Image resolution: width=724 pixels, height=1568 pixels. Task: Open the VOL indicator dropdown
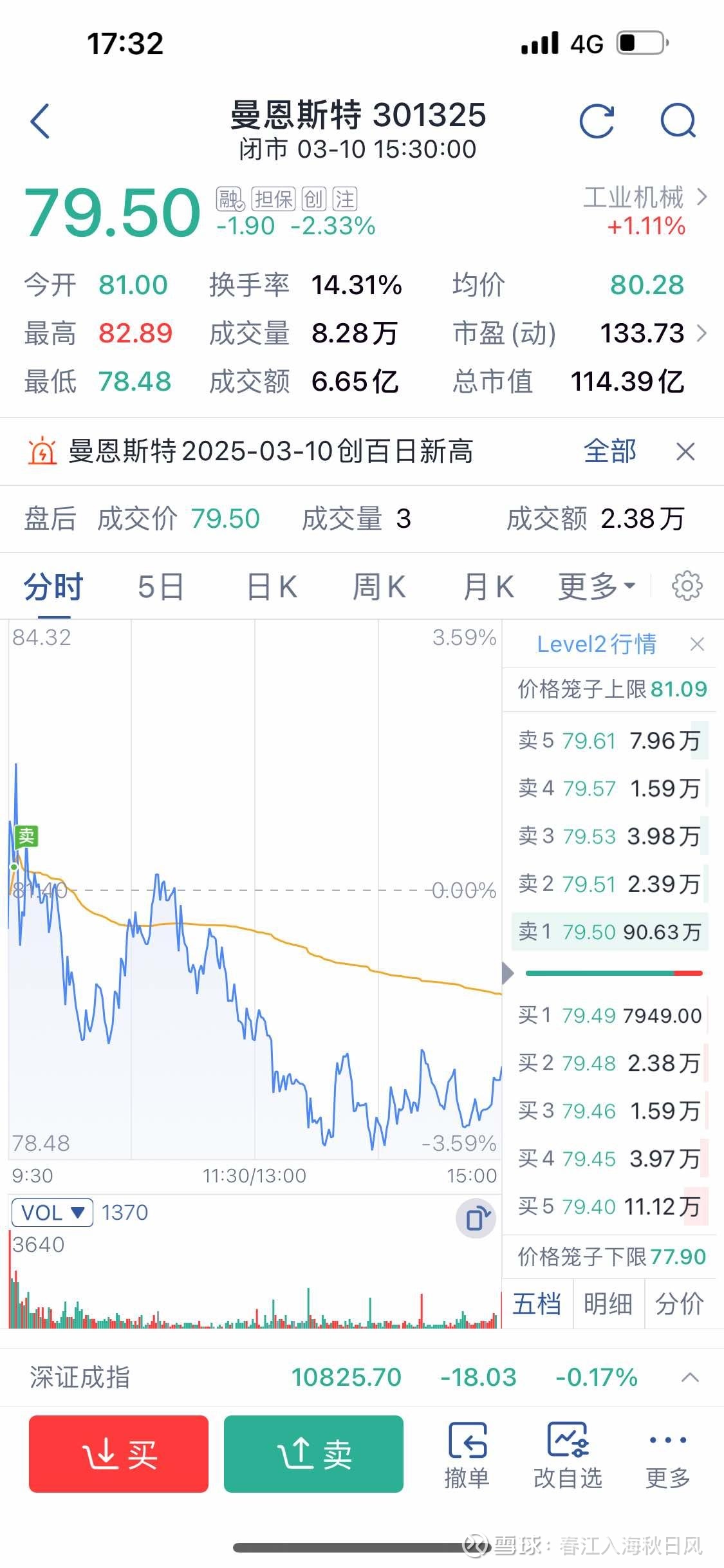51,1212
